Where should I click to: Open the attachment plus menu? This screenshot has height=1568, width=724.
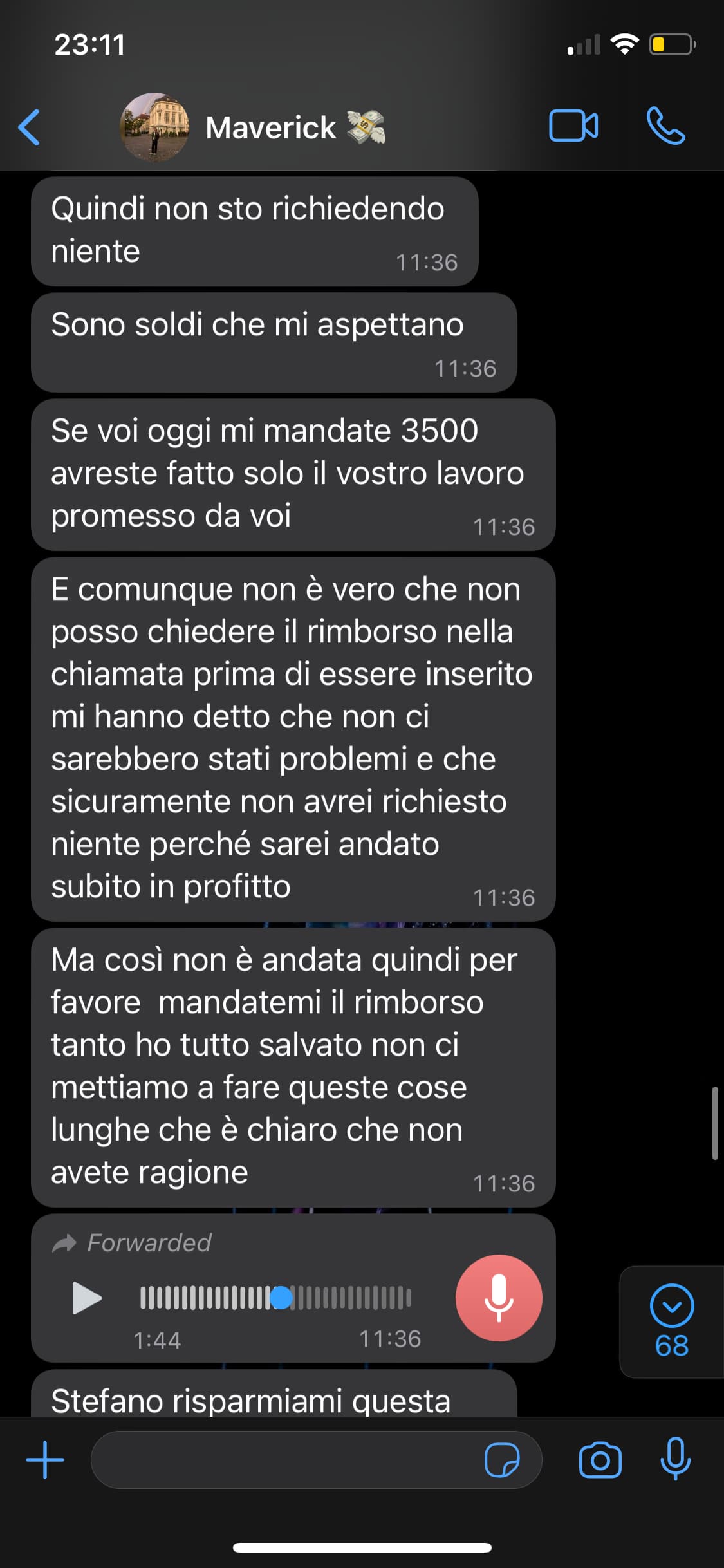point(45,1460)
